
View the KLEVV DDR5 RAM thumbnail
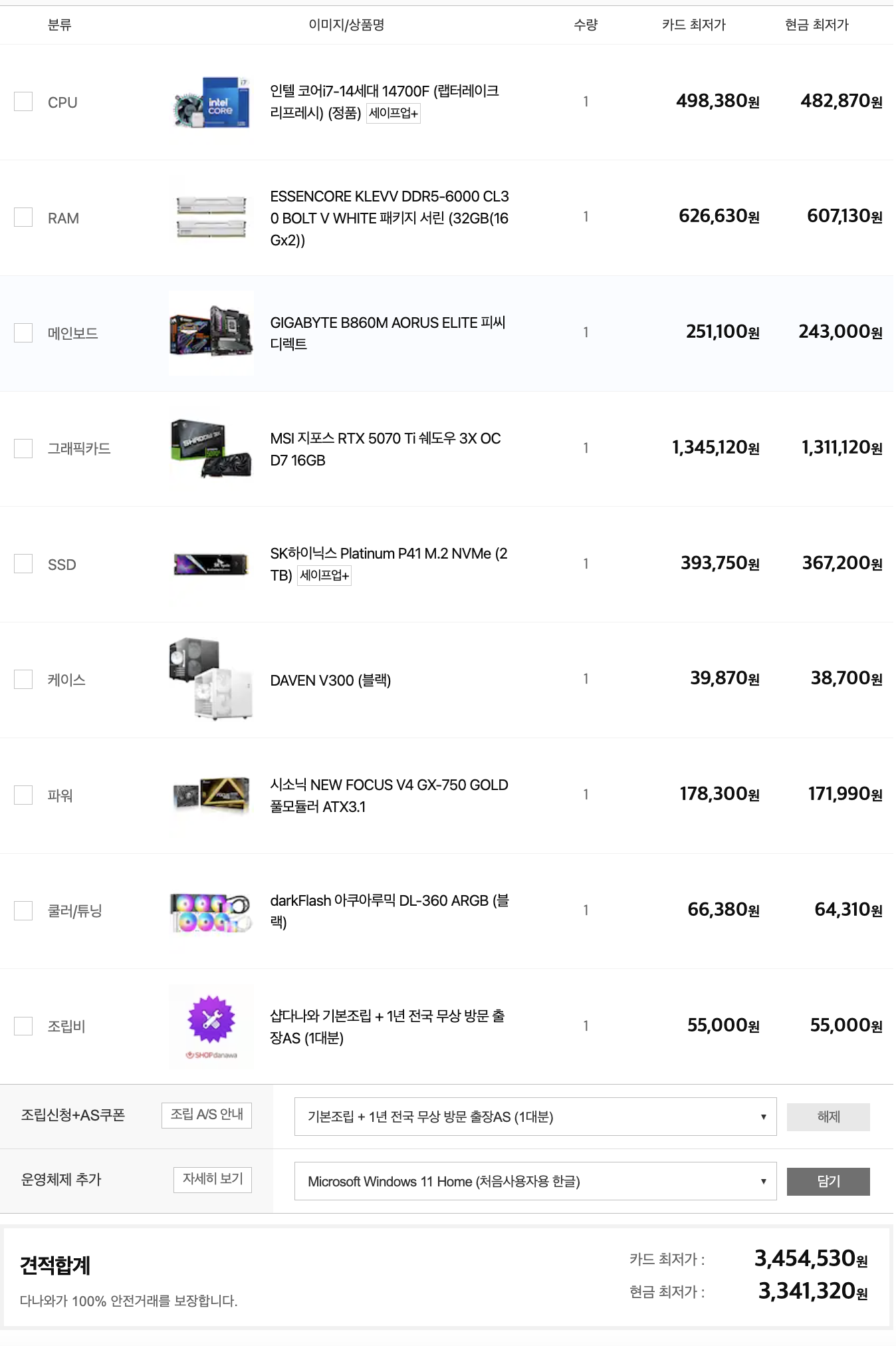click(211, 217)
